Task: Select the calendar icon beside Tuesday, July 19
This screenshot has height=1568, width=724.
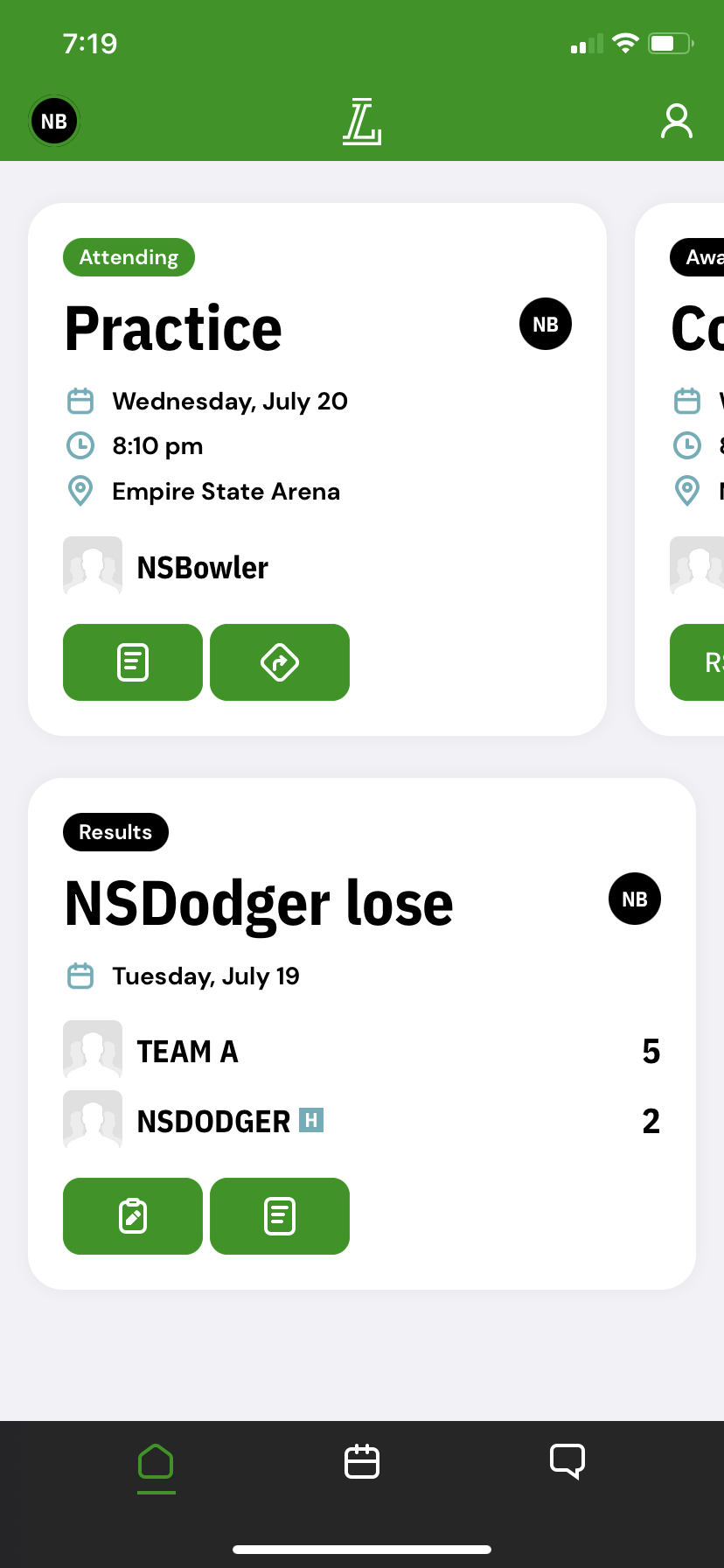Action: coord(80,976)
